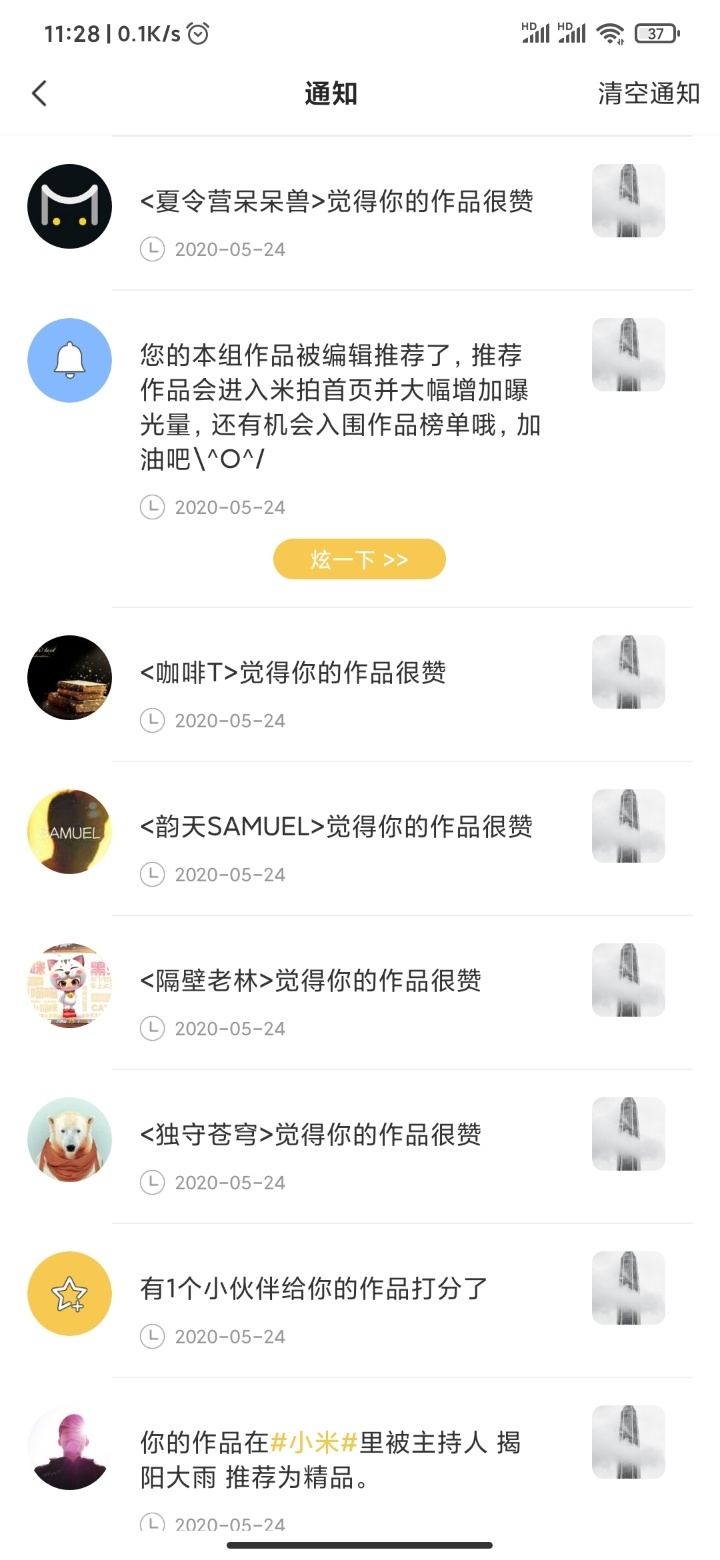View 韵天SAMUEL's profile avatar

(x=69, y=831)
